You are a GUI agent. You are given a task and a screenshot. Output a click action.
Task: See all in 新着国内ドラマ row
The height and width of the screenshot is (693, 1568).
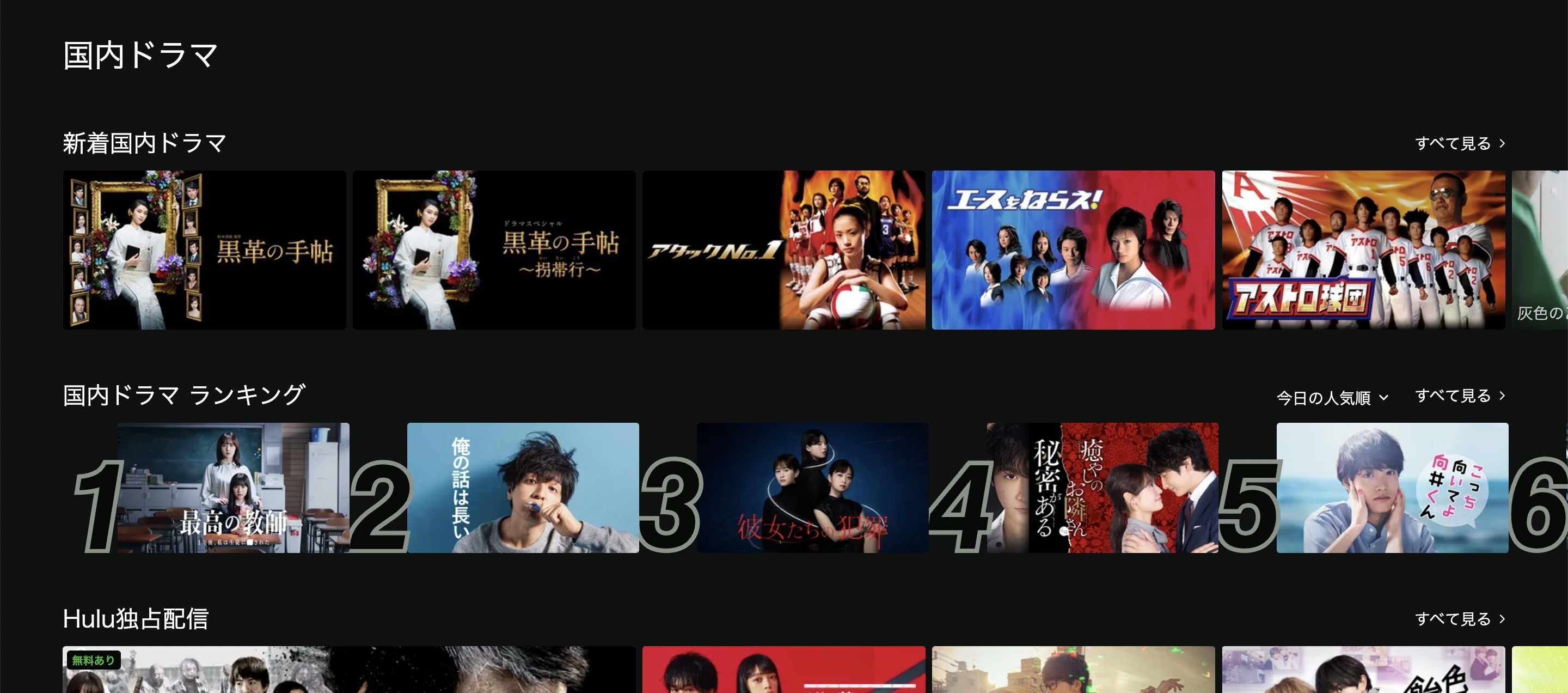click(1459, 144)
